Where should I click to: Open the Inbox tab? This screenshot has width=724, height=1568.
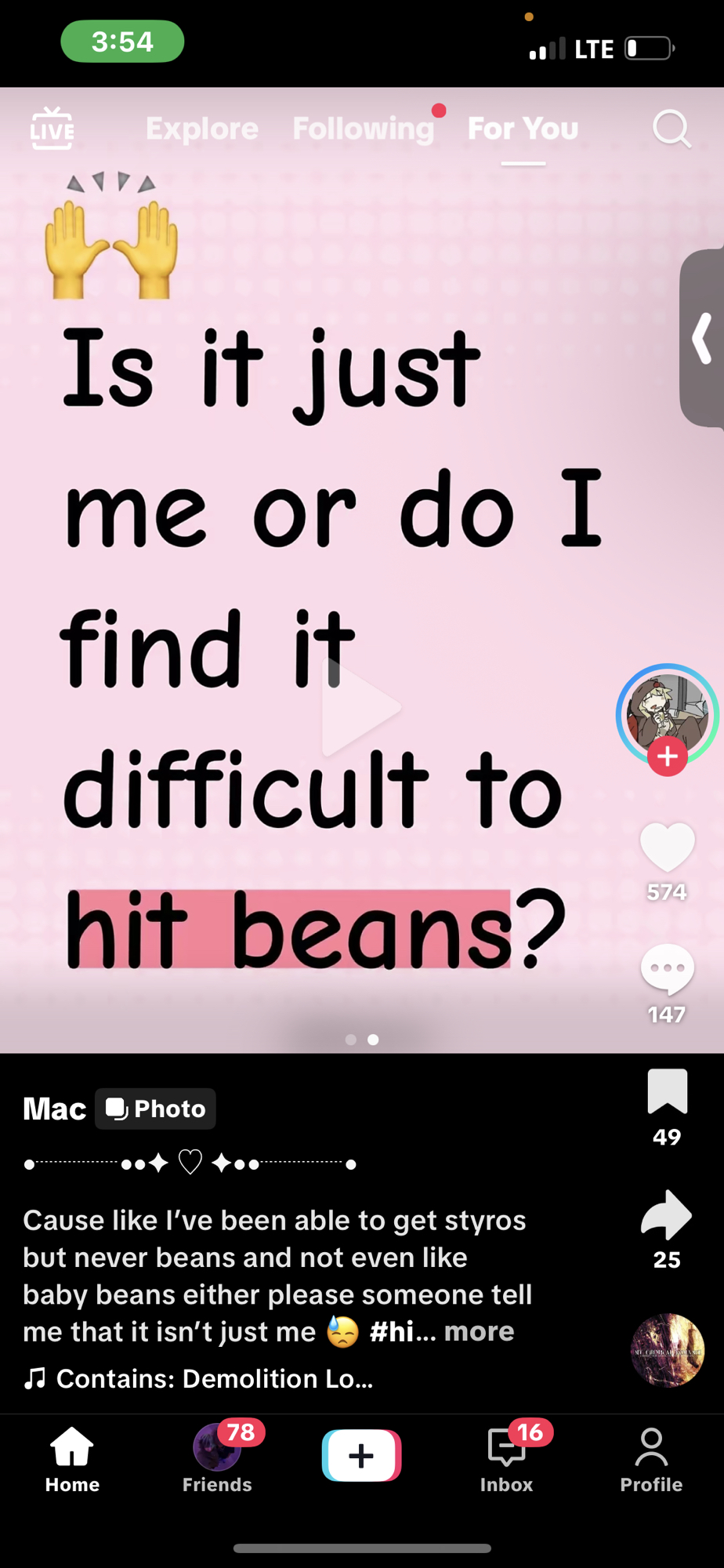506,1458
